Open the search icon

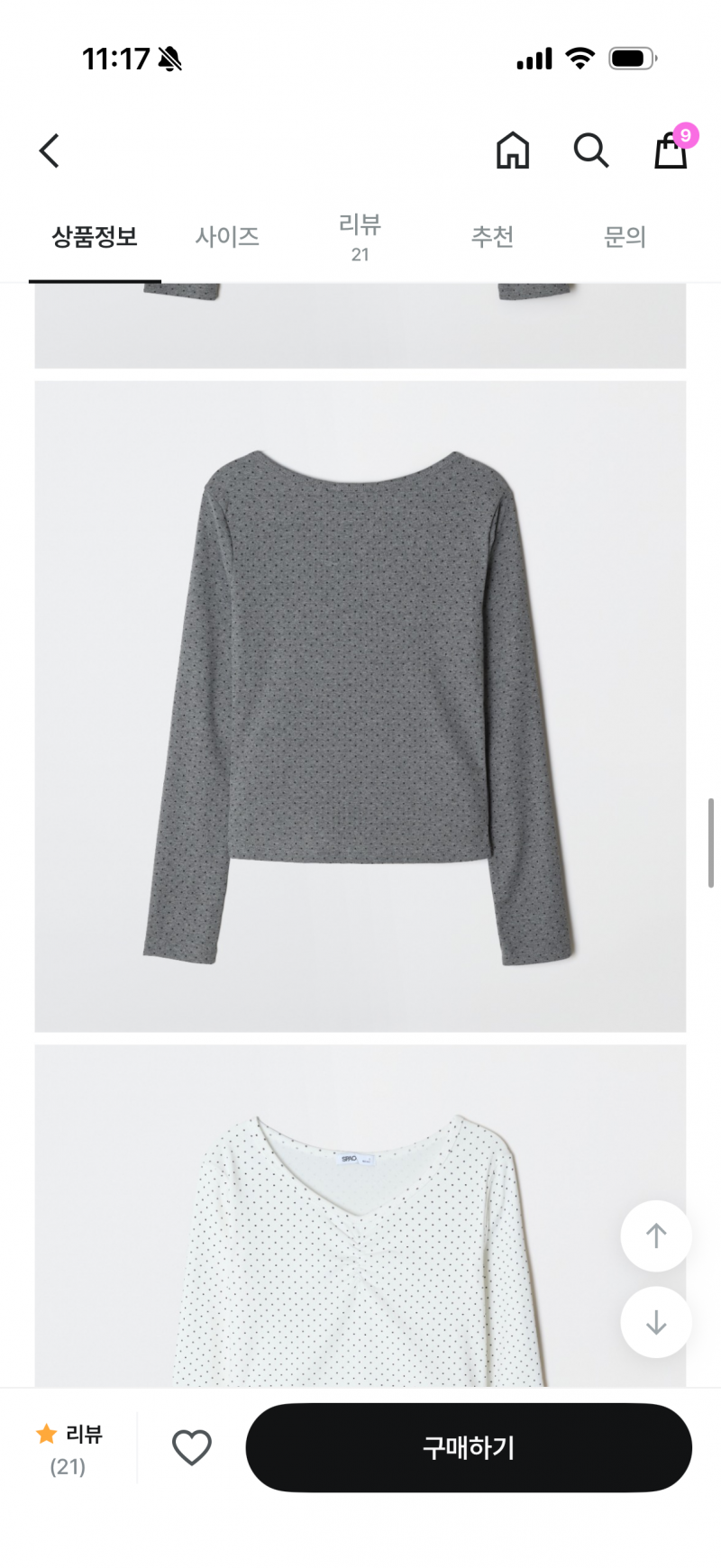pos(591,150)
